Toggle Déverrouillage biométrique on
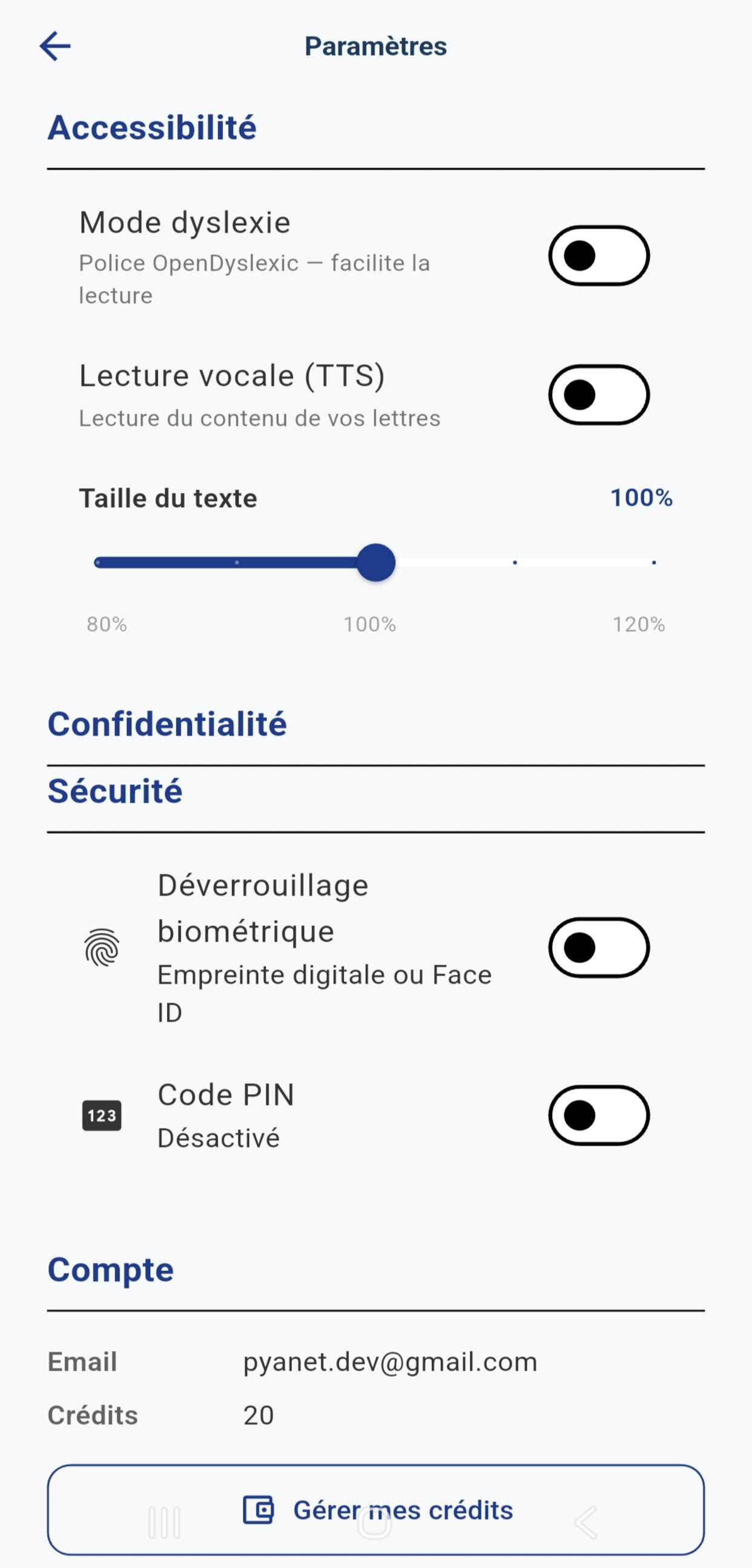Screen dimensions: 752x1568 coord(599,947)
